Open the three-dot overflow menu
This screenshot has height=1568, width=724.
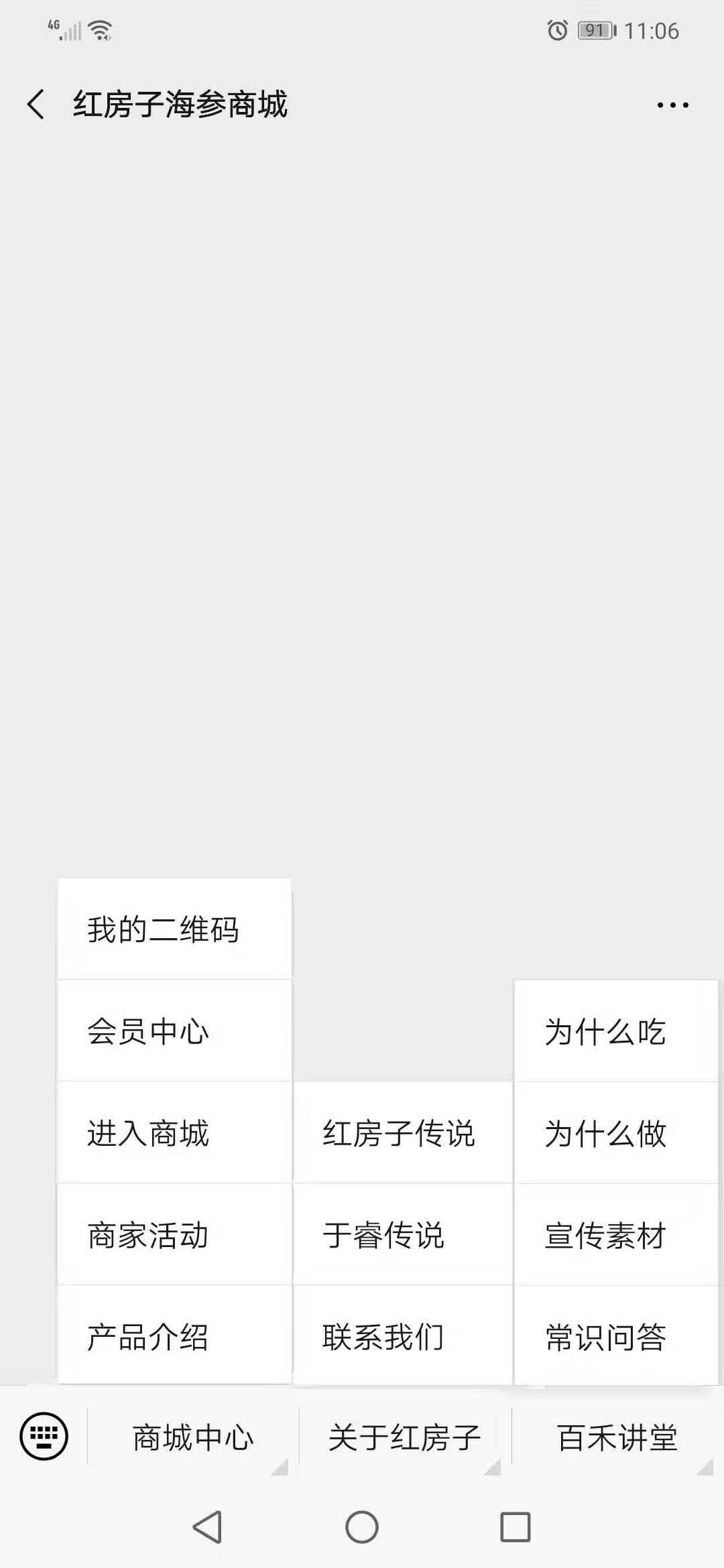coord(672,105)
